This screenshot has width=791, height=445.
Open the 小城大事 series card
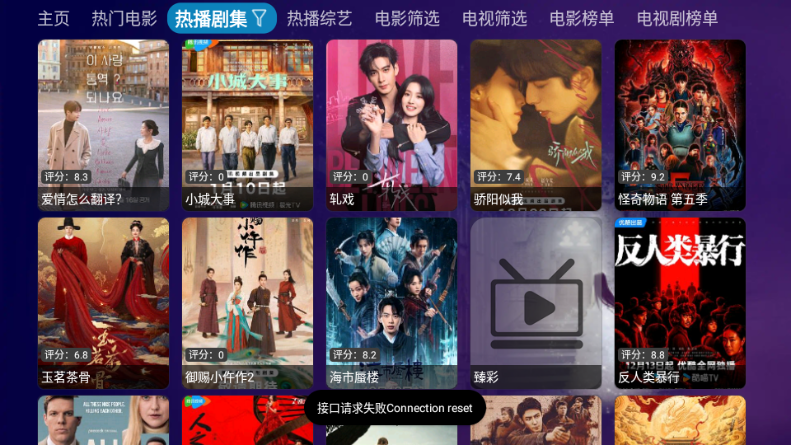point(247,124)
